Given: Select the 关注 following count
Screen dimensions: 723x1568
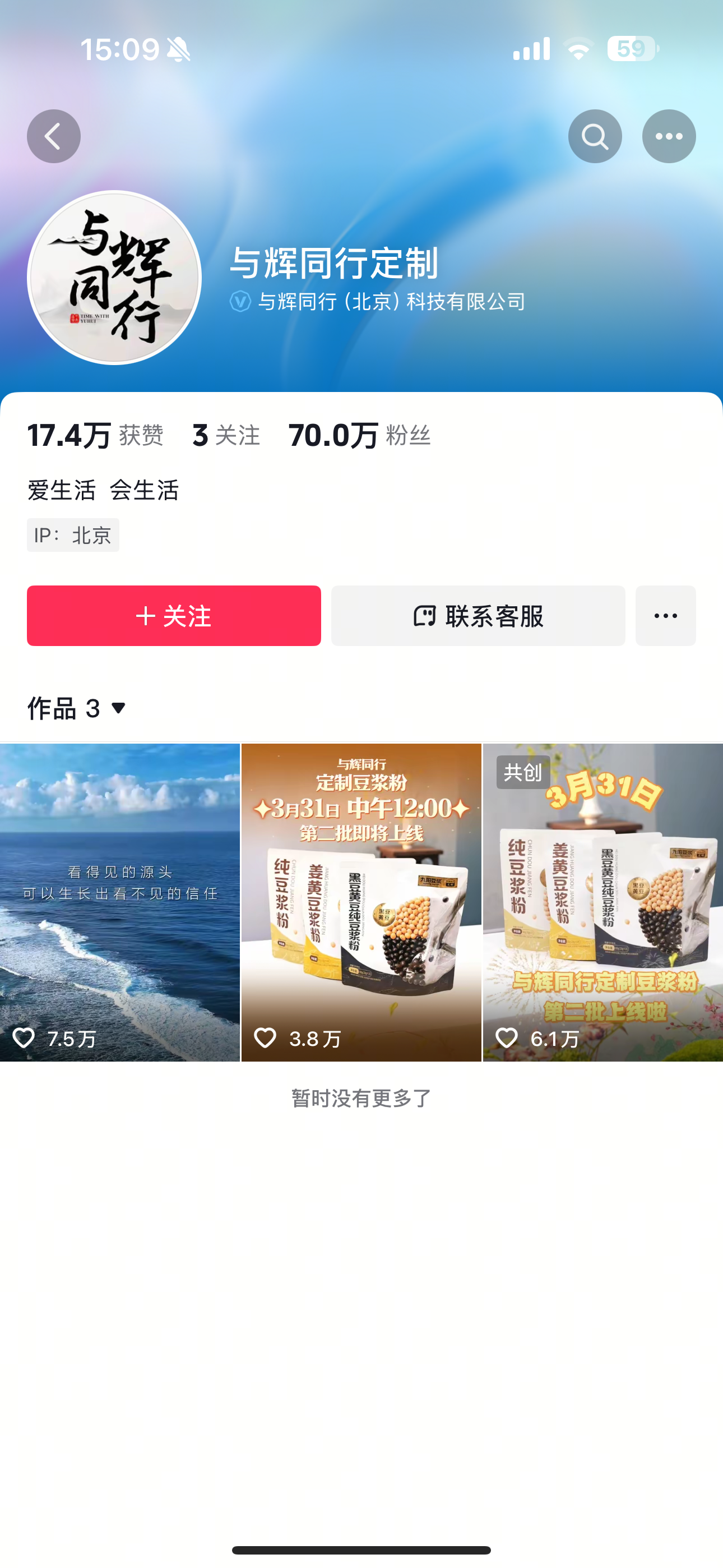Looking at the screenshot, I should coord(225,434).
